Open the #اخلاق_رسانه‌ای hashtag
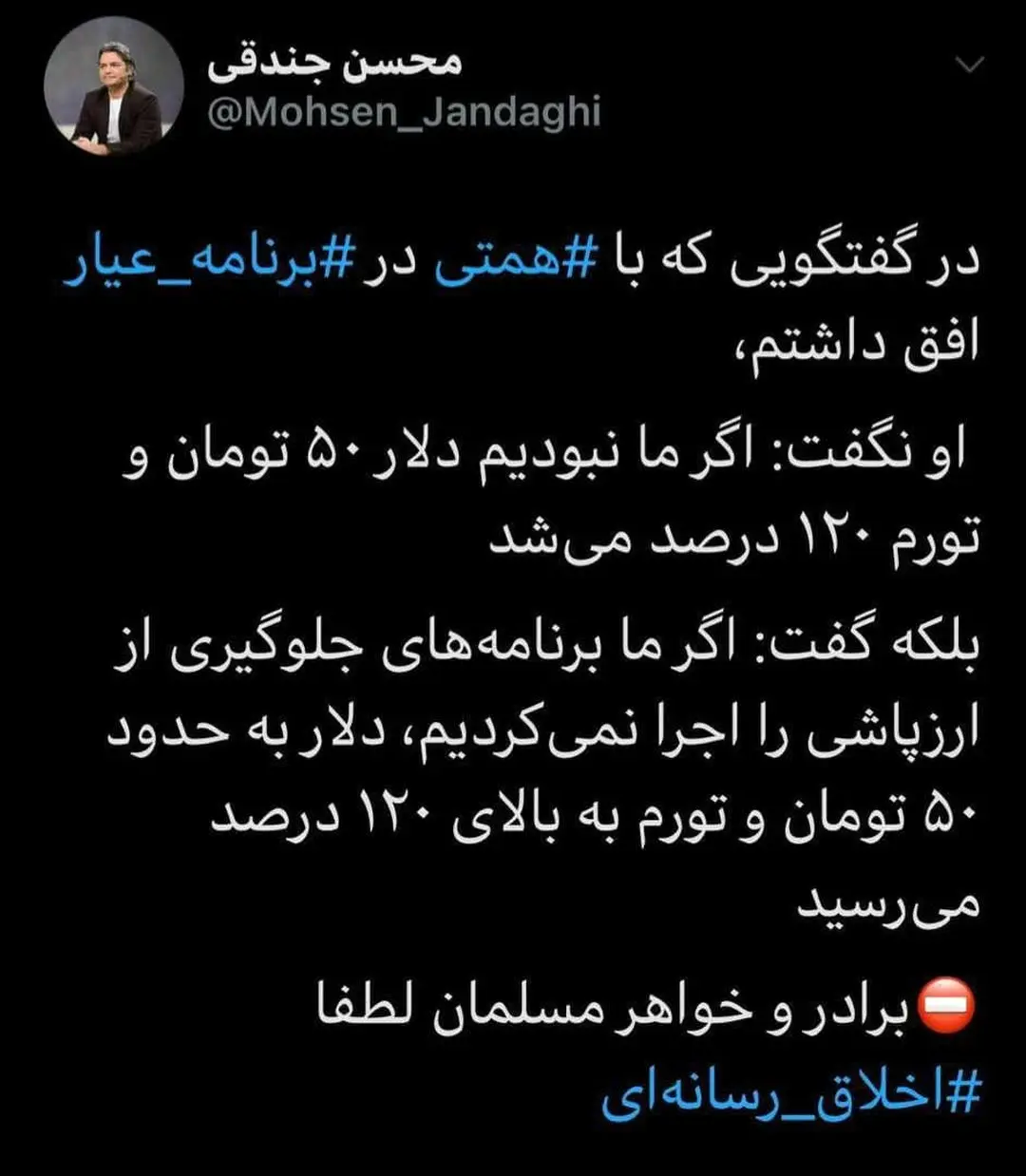 click(x=789, y=1093)
